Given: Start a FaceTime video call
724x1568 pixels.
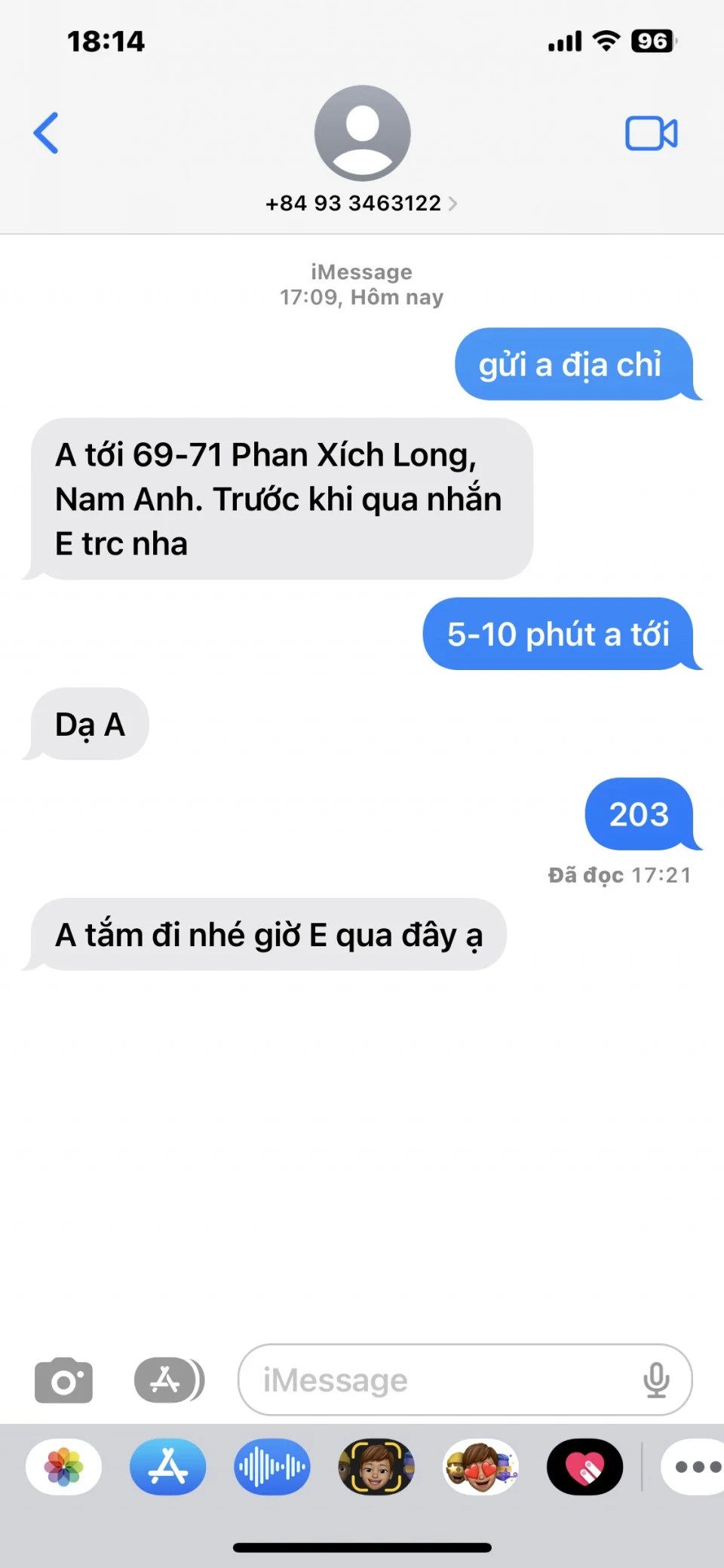Looking at the screenshot, I should click(651, 134).
